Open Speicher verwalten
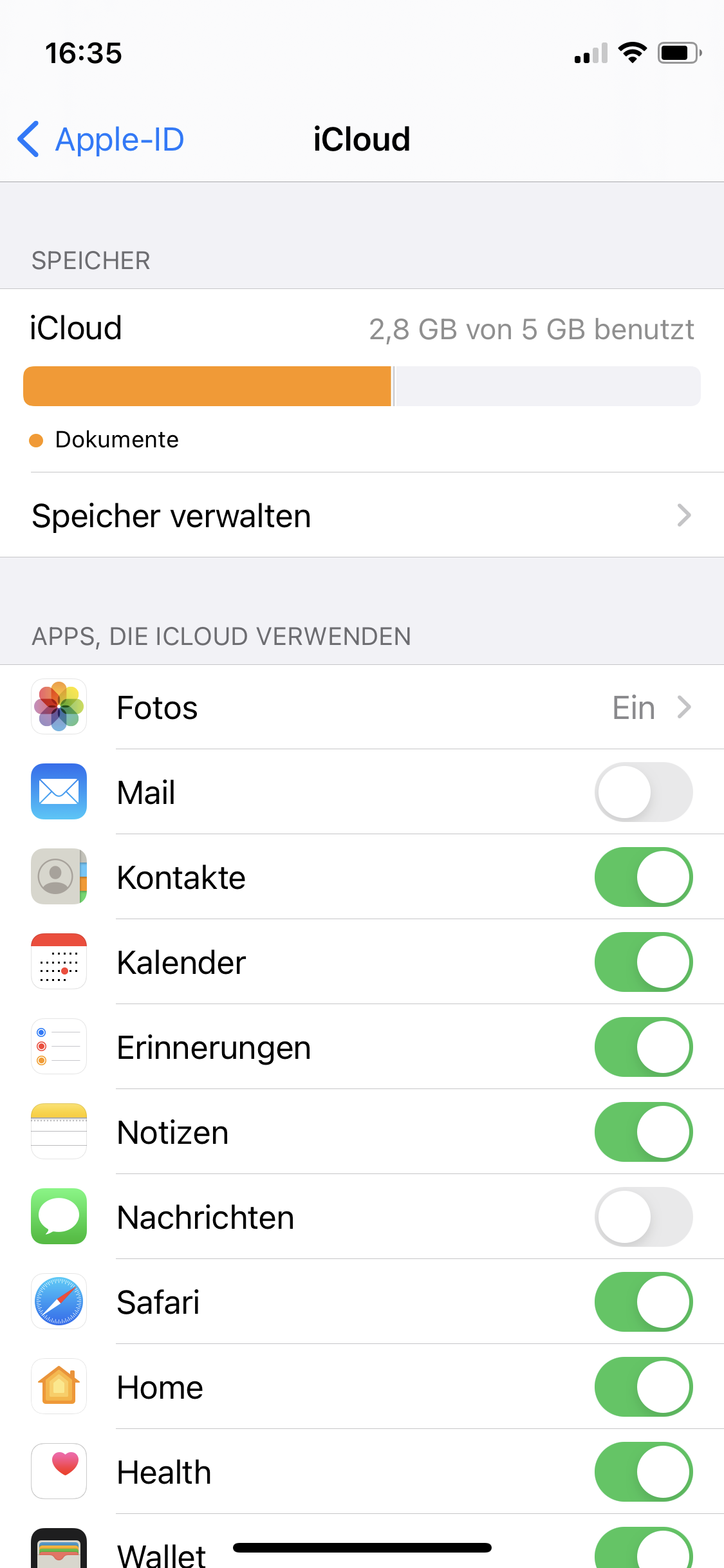Viewport: 724px width, 1568px height. pos(362,516)
